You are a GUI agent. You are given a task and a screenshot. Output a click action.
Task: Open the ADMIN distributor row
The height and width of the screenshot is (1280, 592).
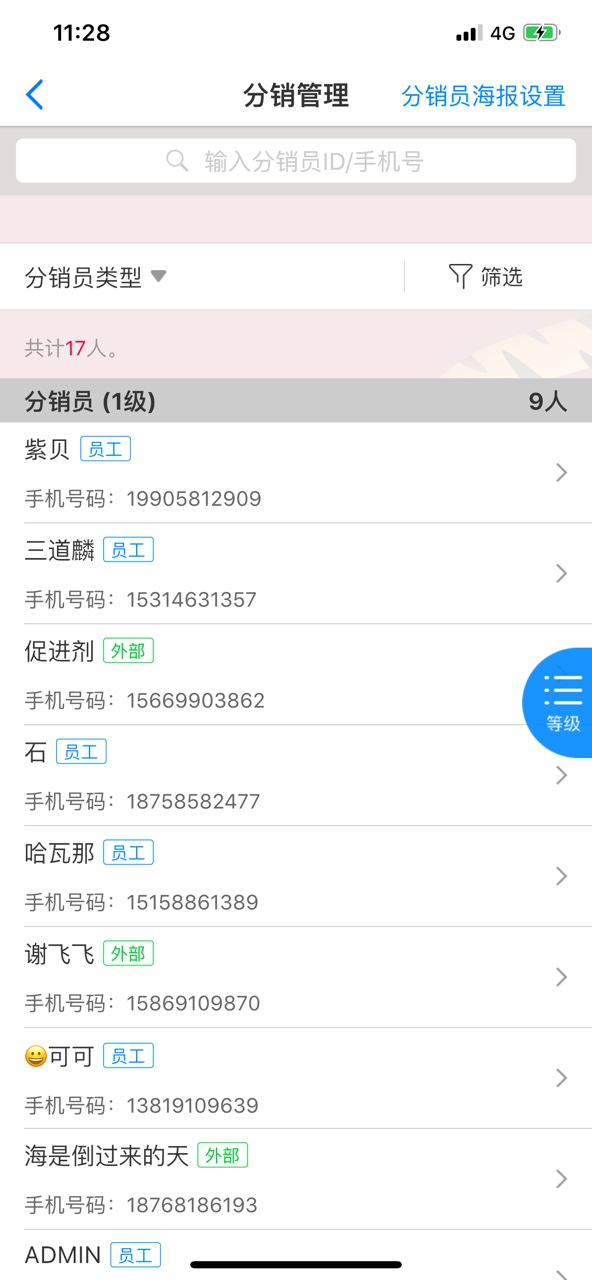click(x=296, y=1256)
